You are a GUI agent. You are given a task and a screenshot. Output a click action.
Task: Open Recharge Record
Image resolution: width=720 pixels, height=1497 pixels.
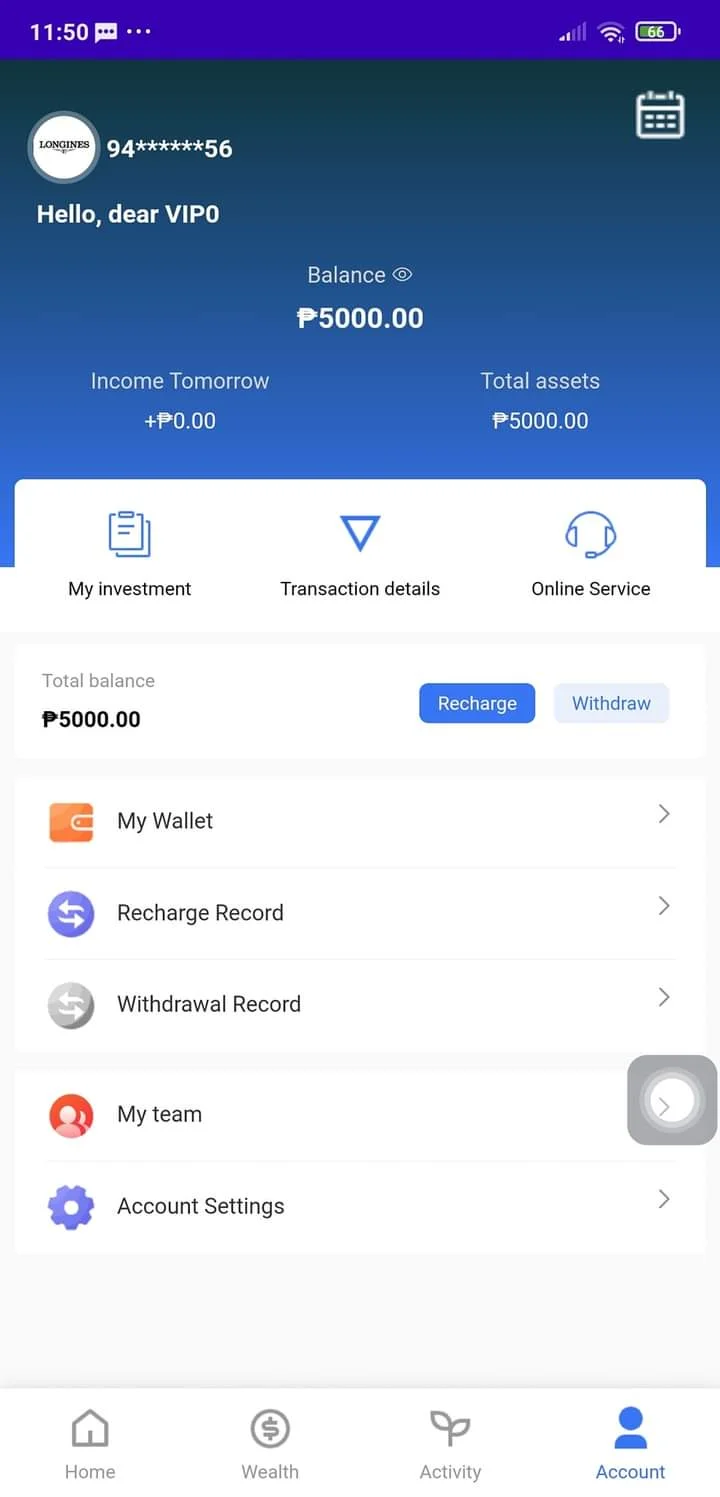tap(360, 913)
